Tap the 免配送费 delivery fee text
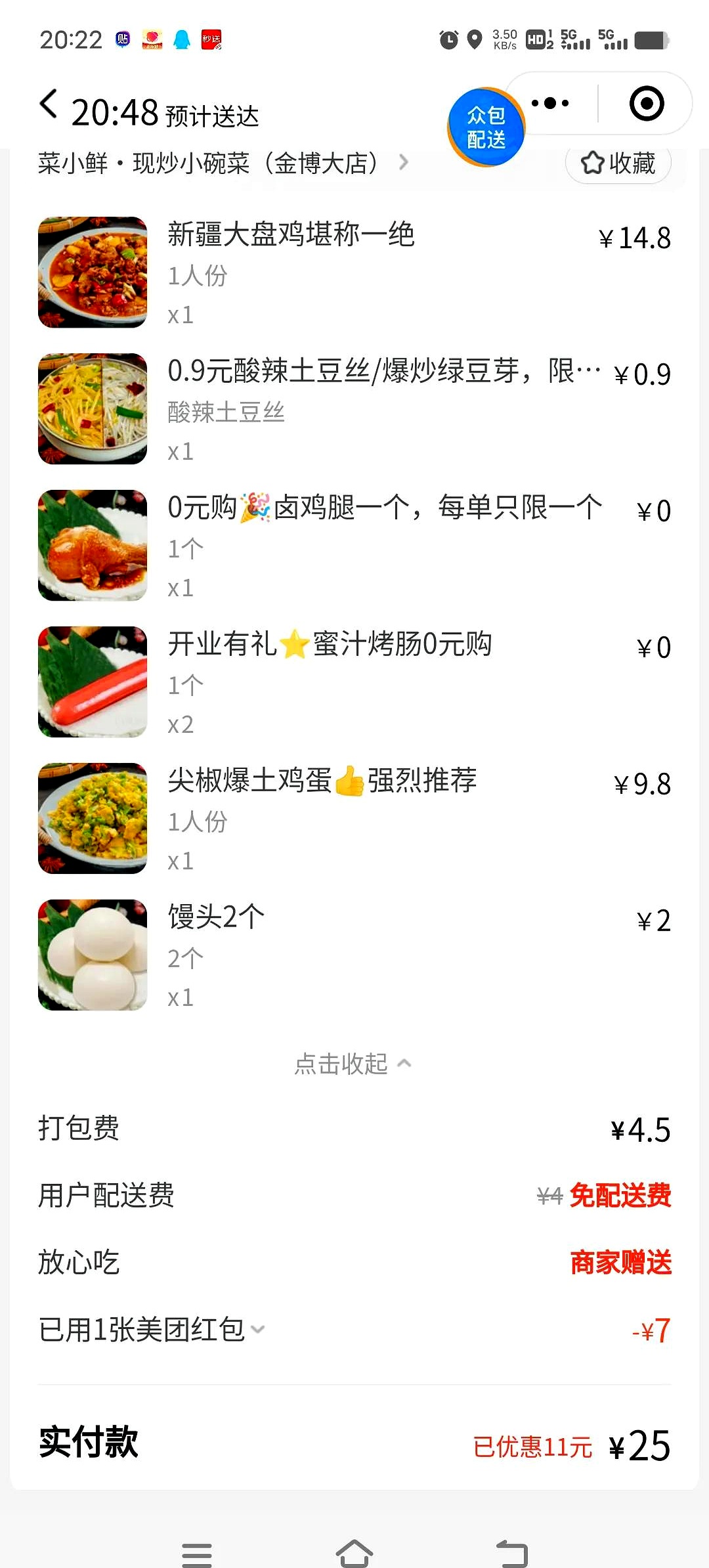 [x=621, y=1196]
